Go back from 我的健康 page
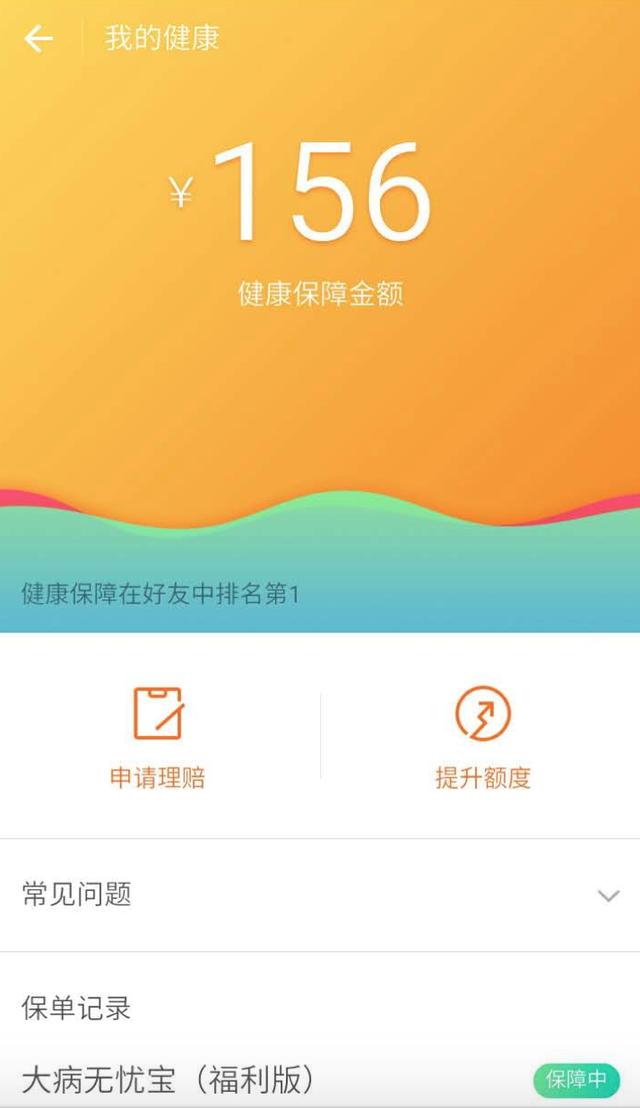Viewport: 640px width, 1108px height. [x=38, y=39]
